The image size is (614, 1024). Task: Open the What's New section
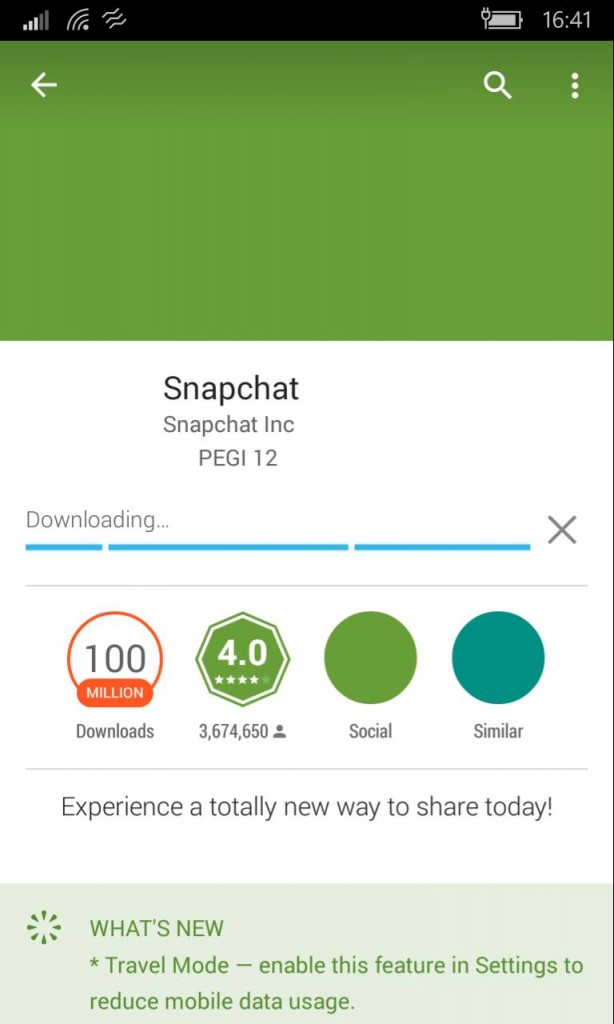coord(157,928)
